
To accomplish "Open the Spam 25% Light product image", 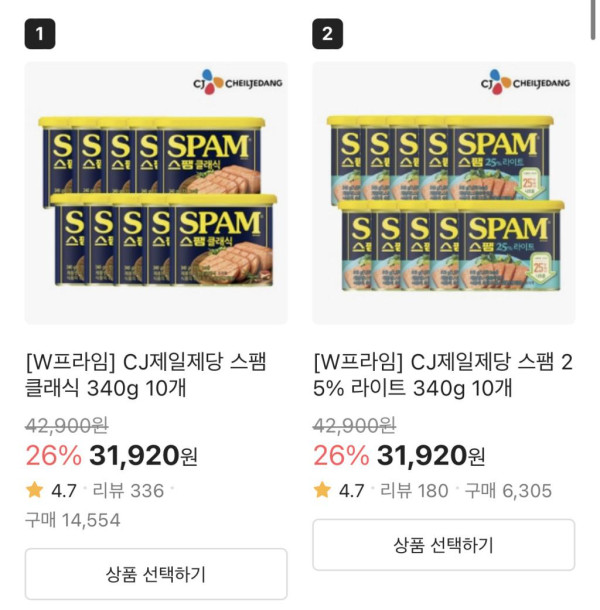I will tap(443, 193).
